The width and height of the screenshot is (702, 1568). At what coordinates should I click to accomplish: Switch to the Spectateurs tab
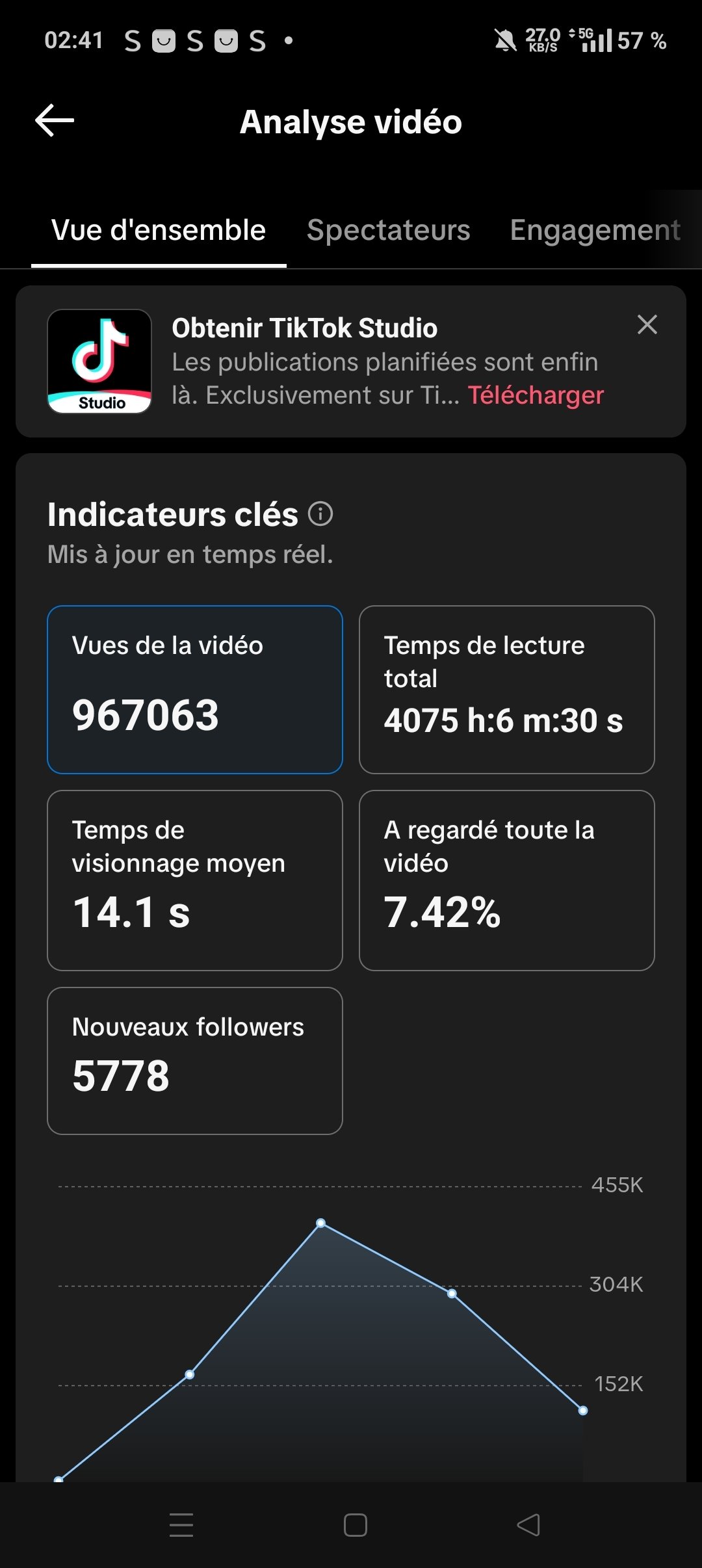[388, 230]
